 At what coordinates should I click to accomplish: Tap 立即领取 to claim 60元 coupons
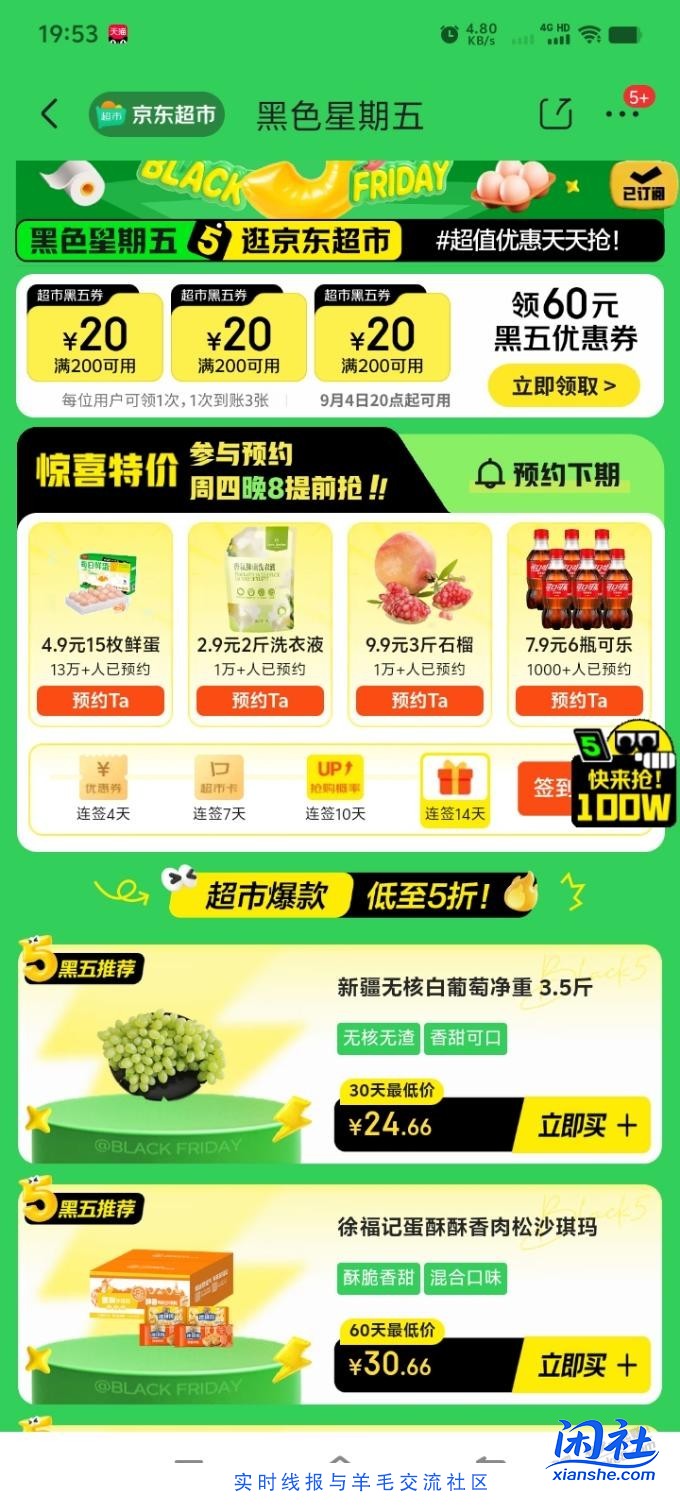coord(563,385)
